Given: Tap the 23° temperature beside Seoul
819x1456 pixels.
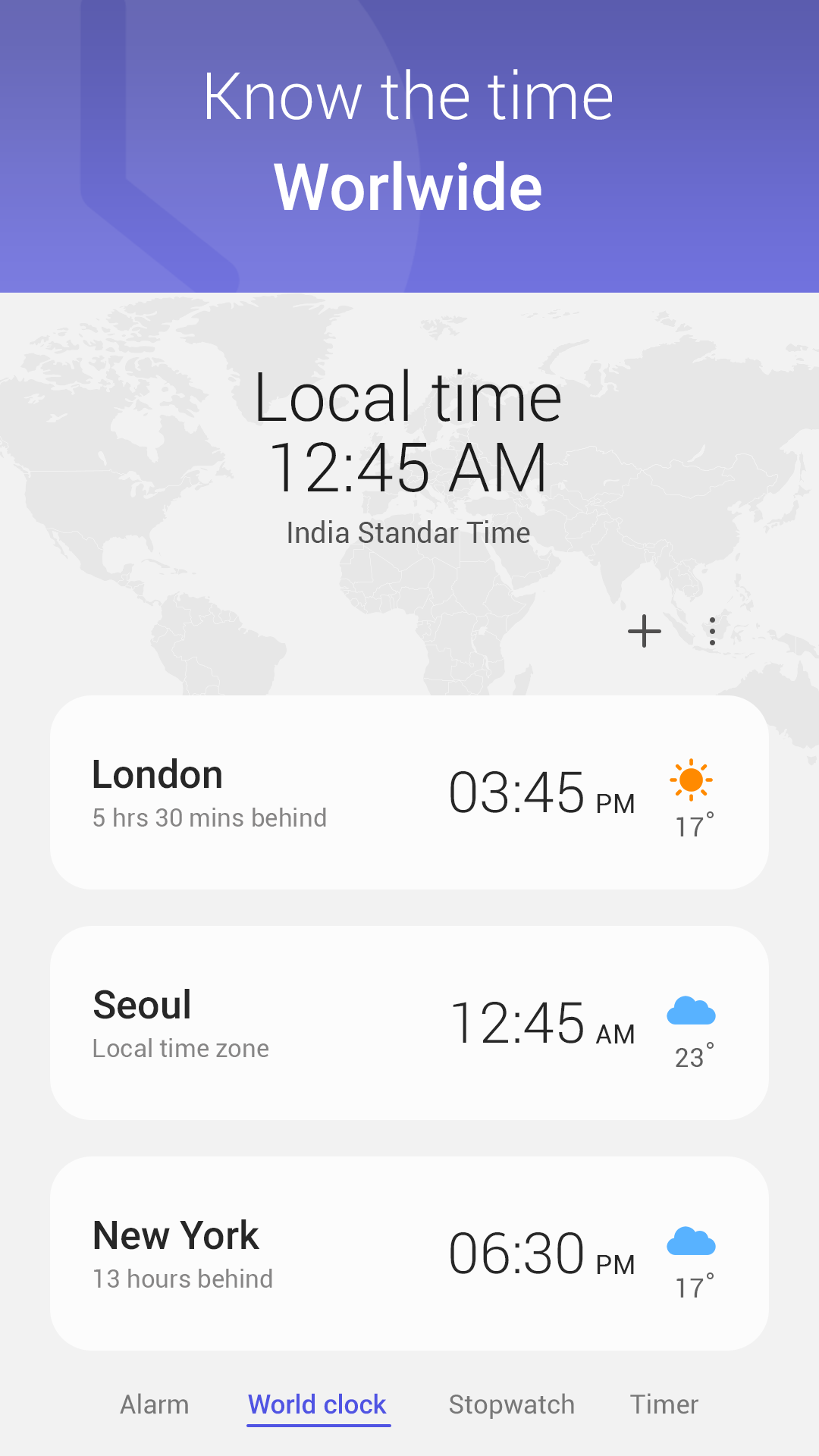Looking at the screenshot, I should coord(693,1057).
